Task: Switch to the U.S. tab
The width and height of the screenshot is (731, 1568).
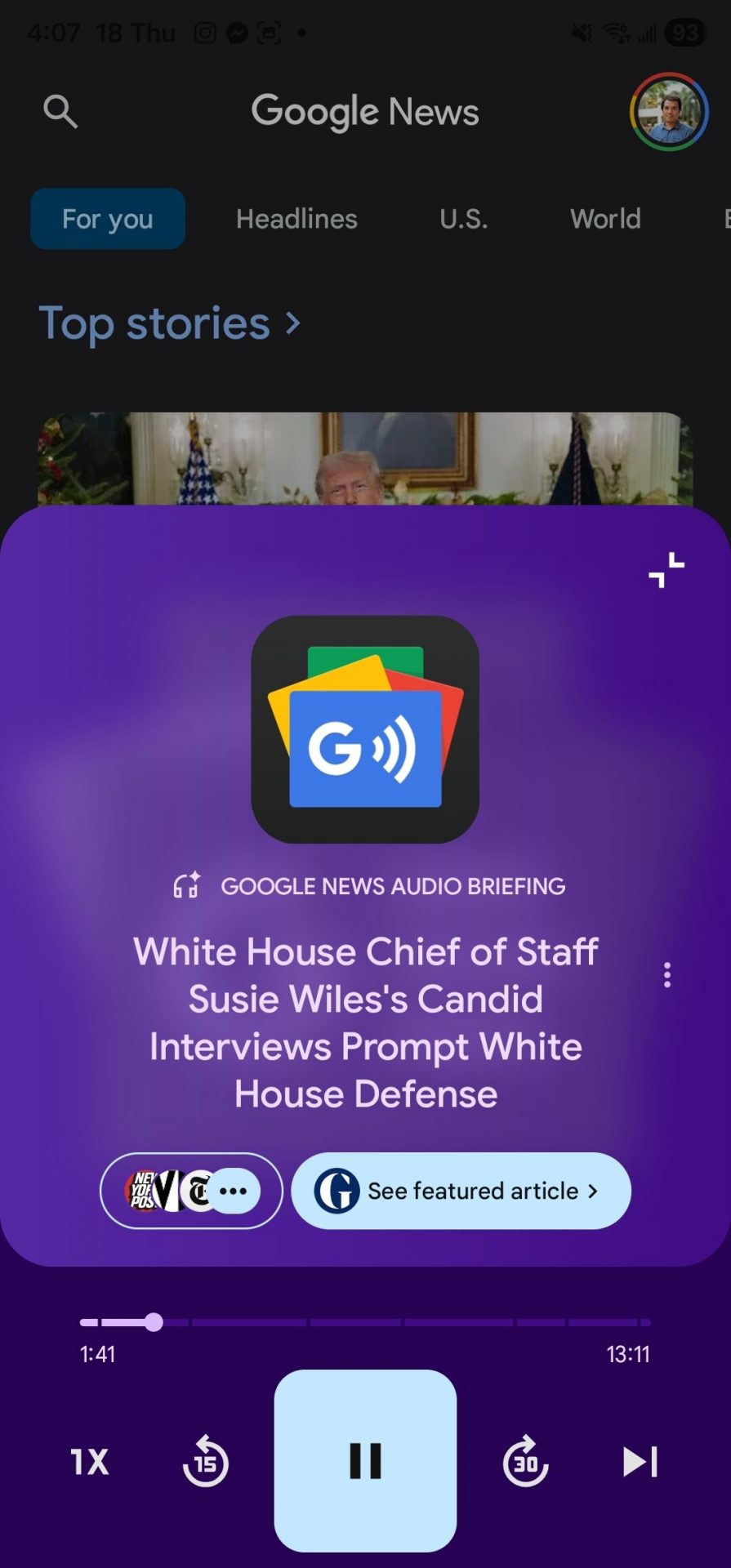Action: click(x=463, y=219)
